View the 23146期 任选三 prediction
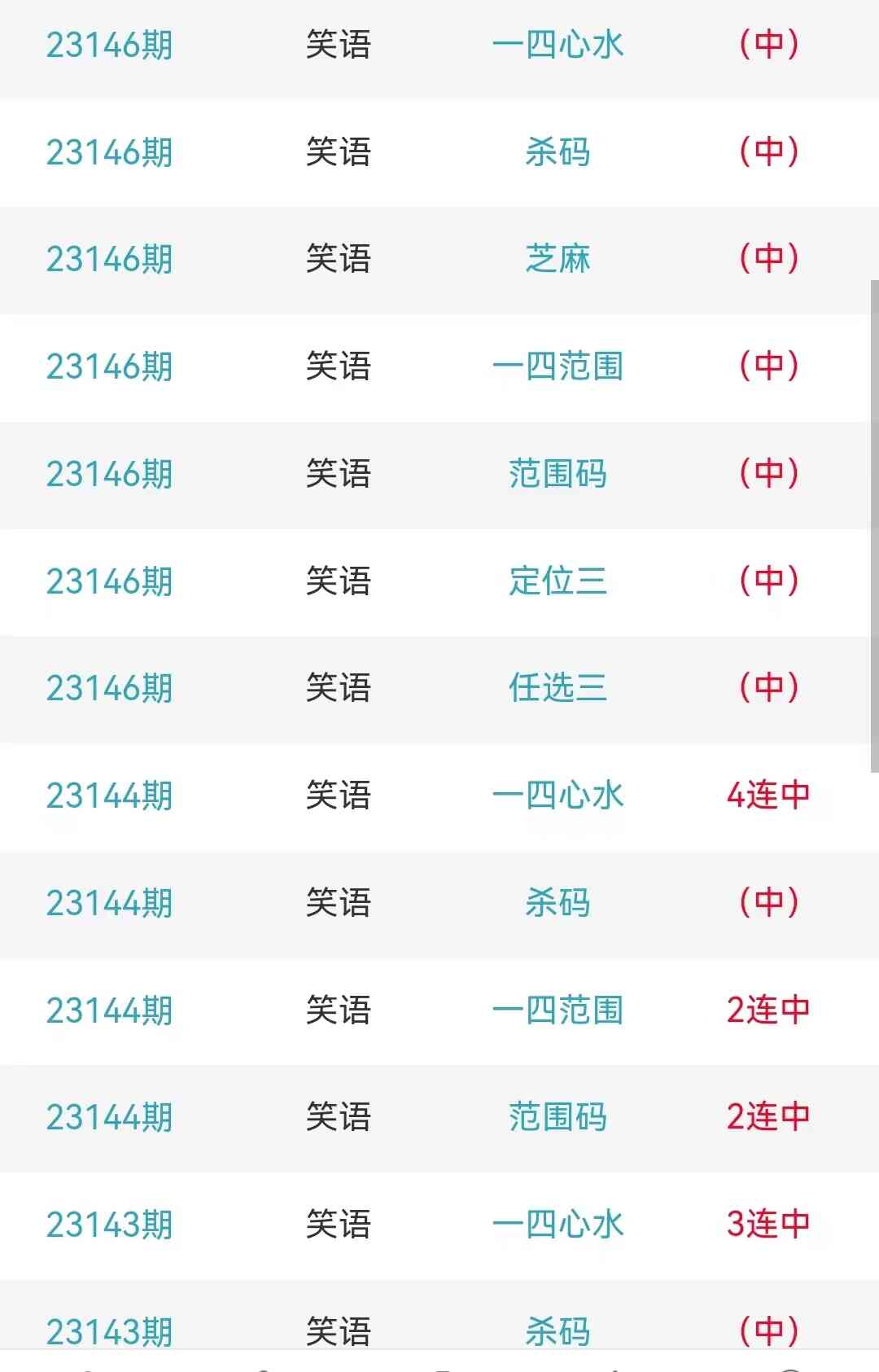This screenshot has height=1372, width=879. 558,688
